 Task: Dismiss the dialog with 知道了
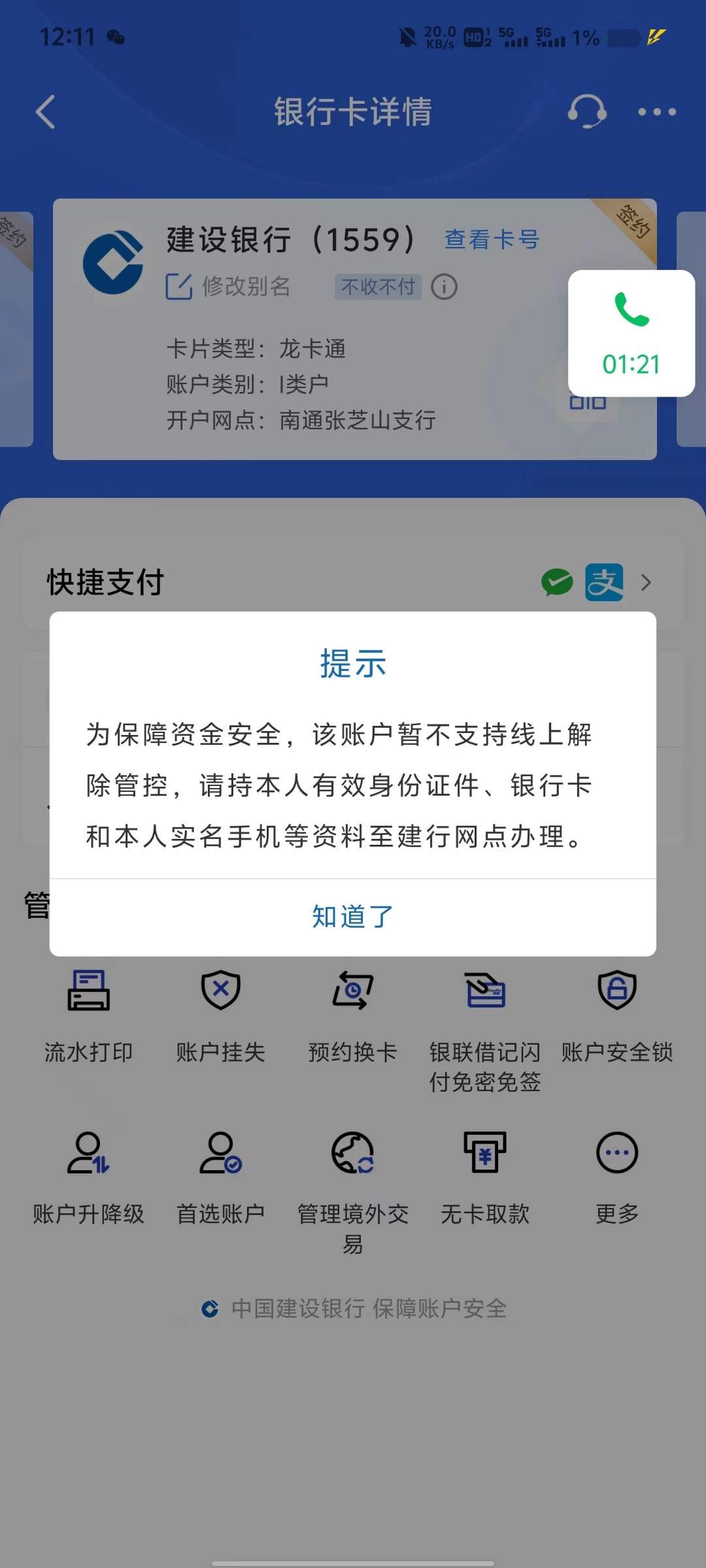[x=353, y=917]
